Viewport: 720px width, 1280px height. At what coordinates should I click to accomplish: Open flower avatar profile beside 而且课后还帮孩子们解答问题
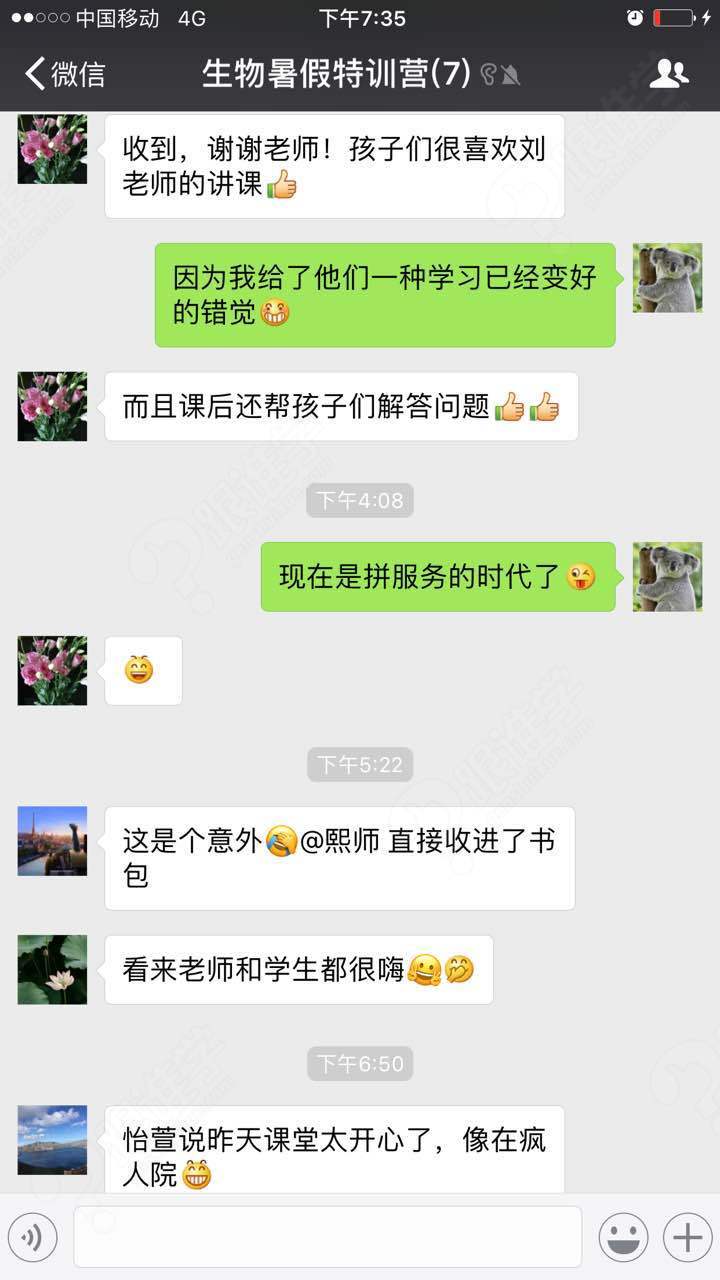(52, 406)
